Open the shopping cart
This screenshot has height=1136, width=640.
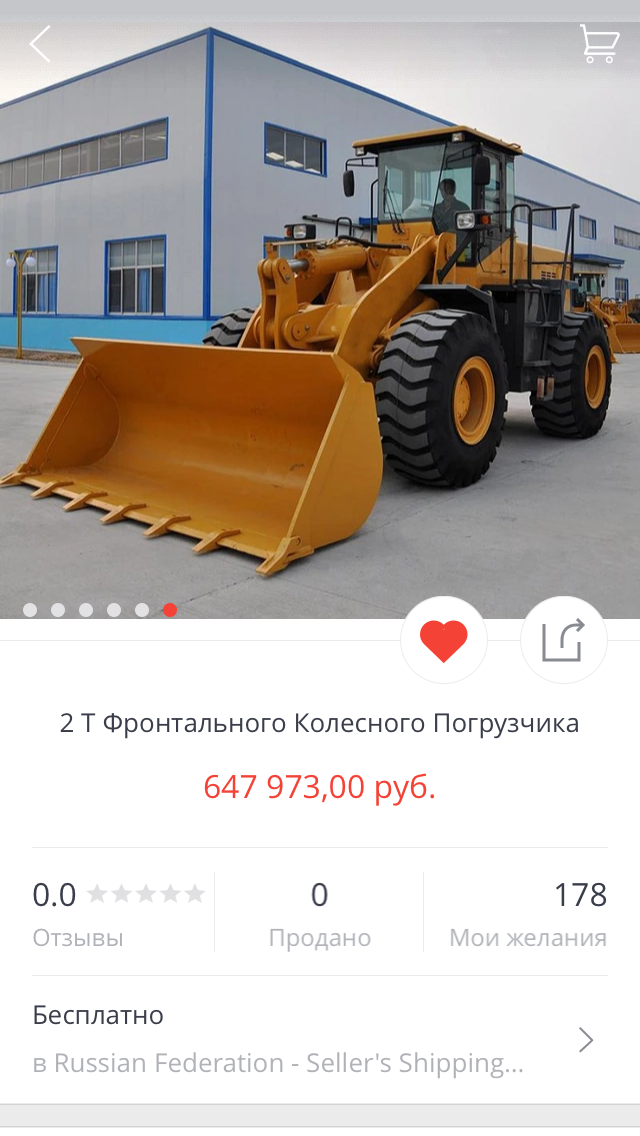click(598, 45)
